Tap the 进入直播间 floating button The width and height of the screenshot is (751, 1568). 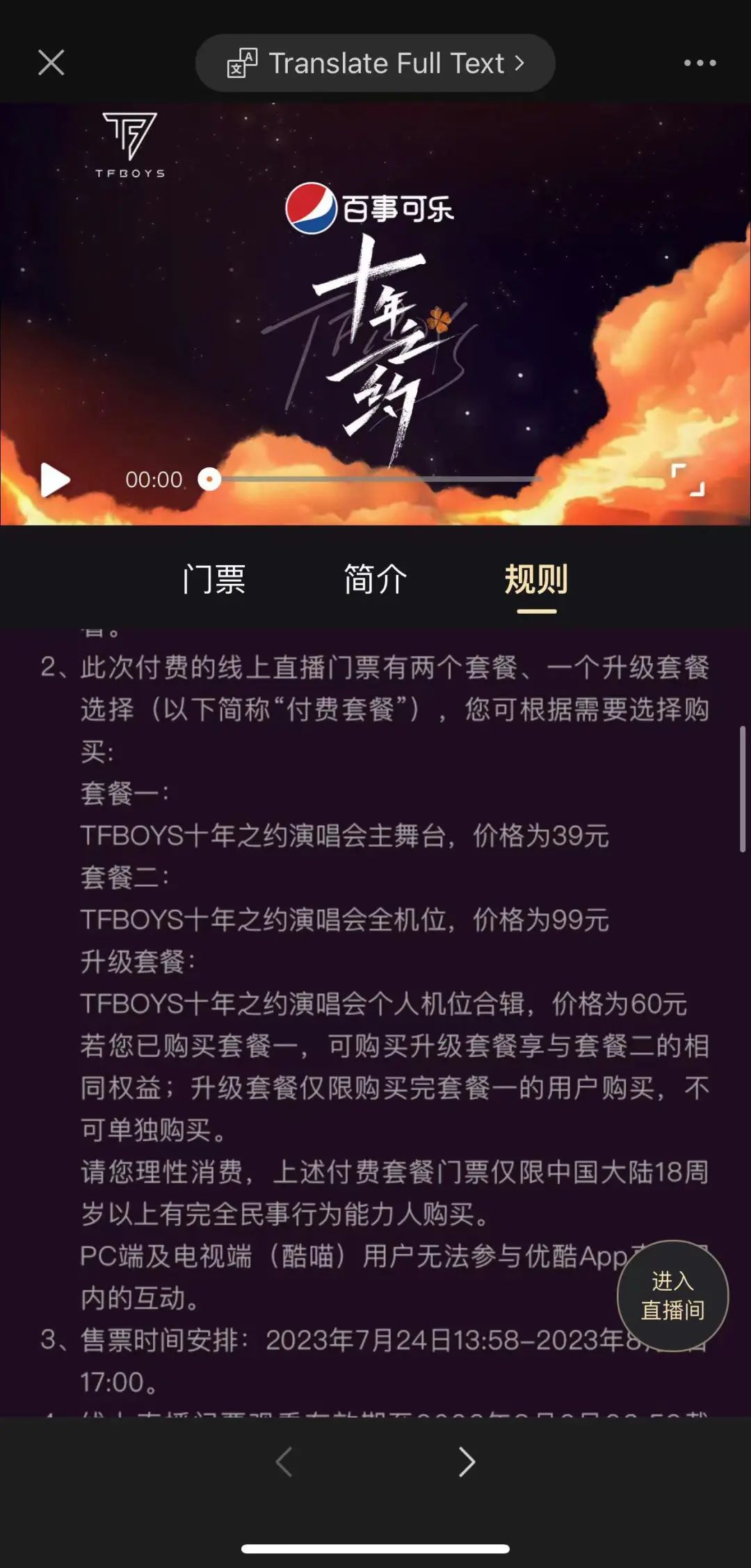click(672, 1296)
